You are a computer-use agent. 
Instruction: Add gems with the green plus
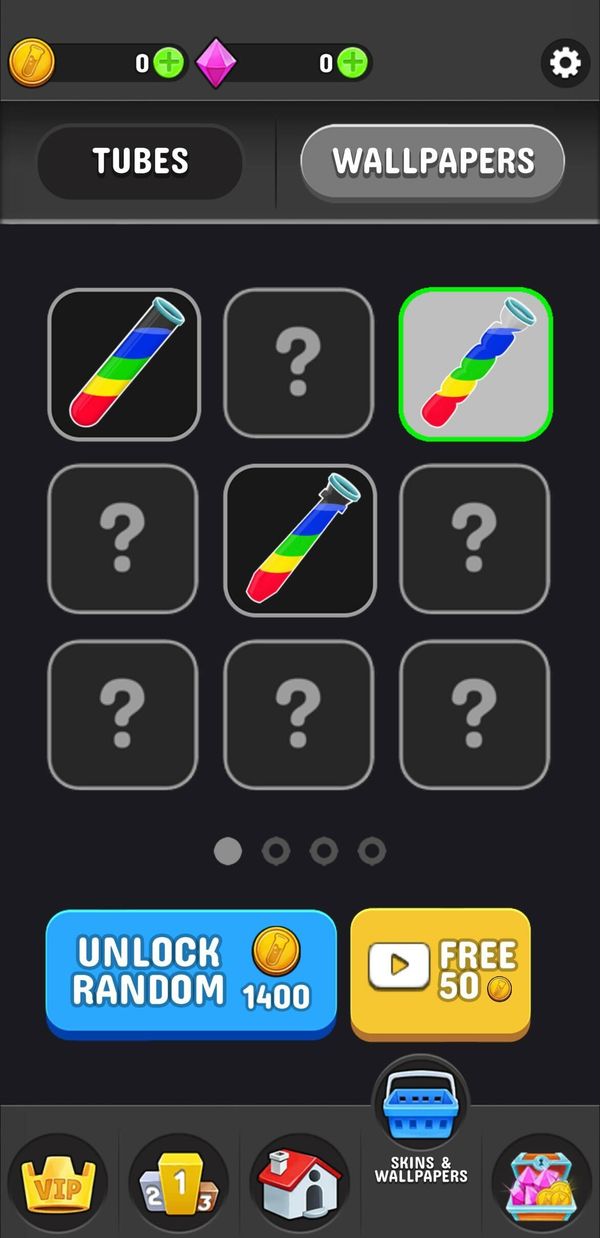pos(351,64)
